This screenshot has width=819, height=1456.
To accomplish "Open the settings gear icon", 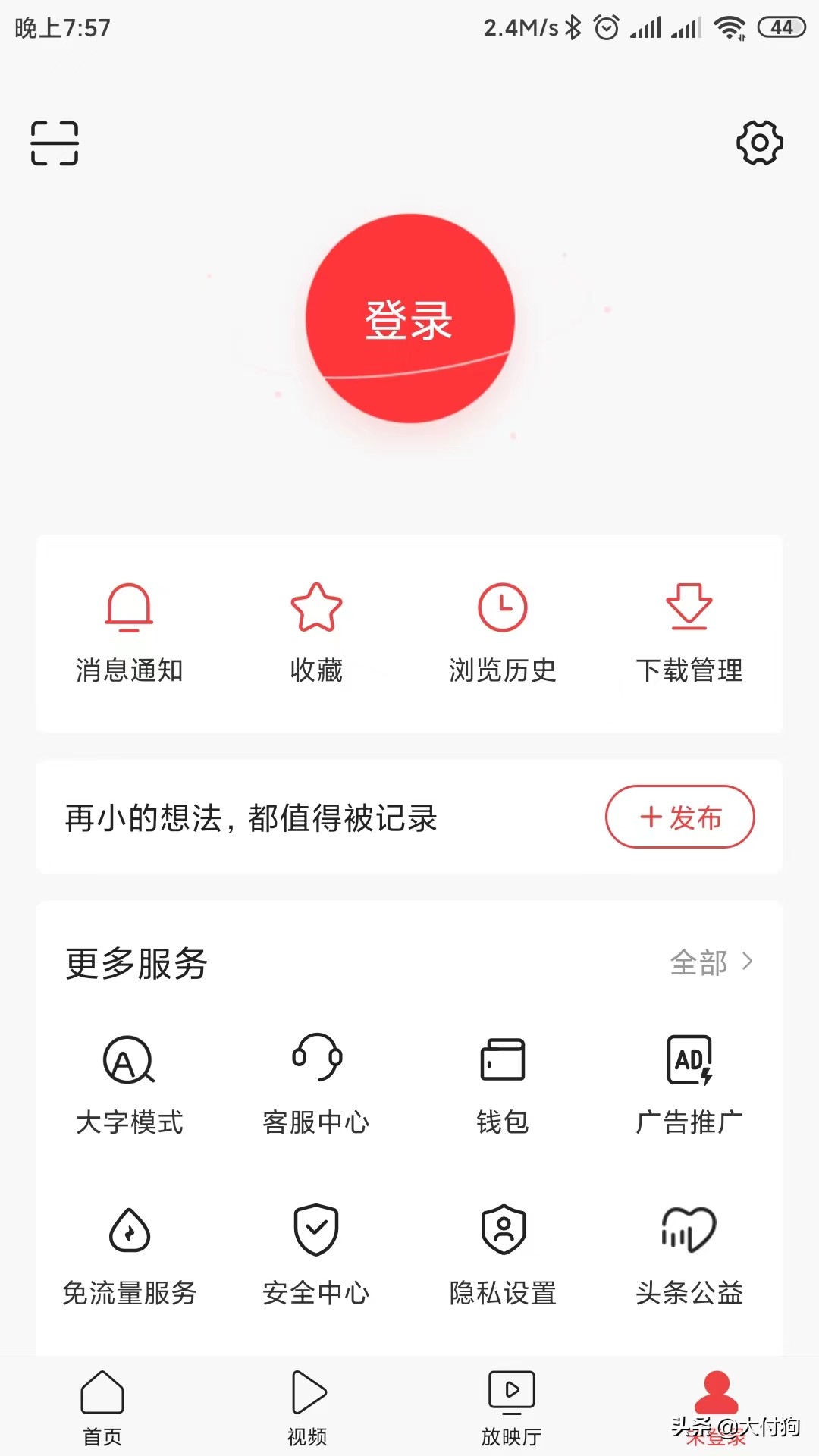I will click(x=758, y=143).
